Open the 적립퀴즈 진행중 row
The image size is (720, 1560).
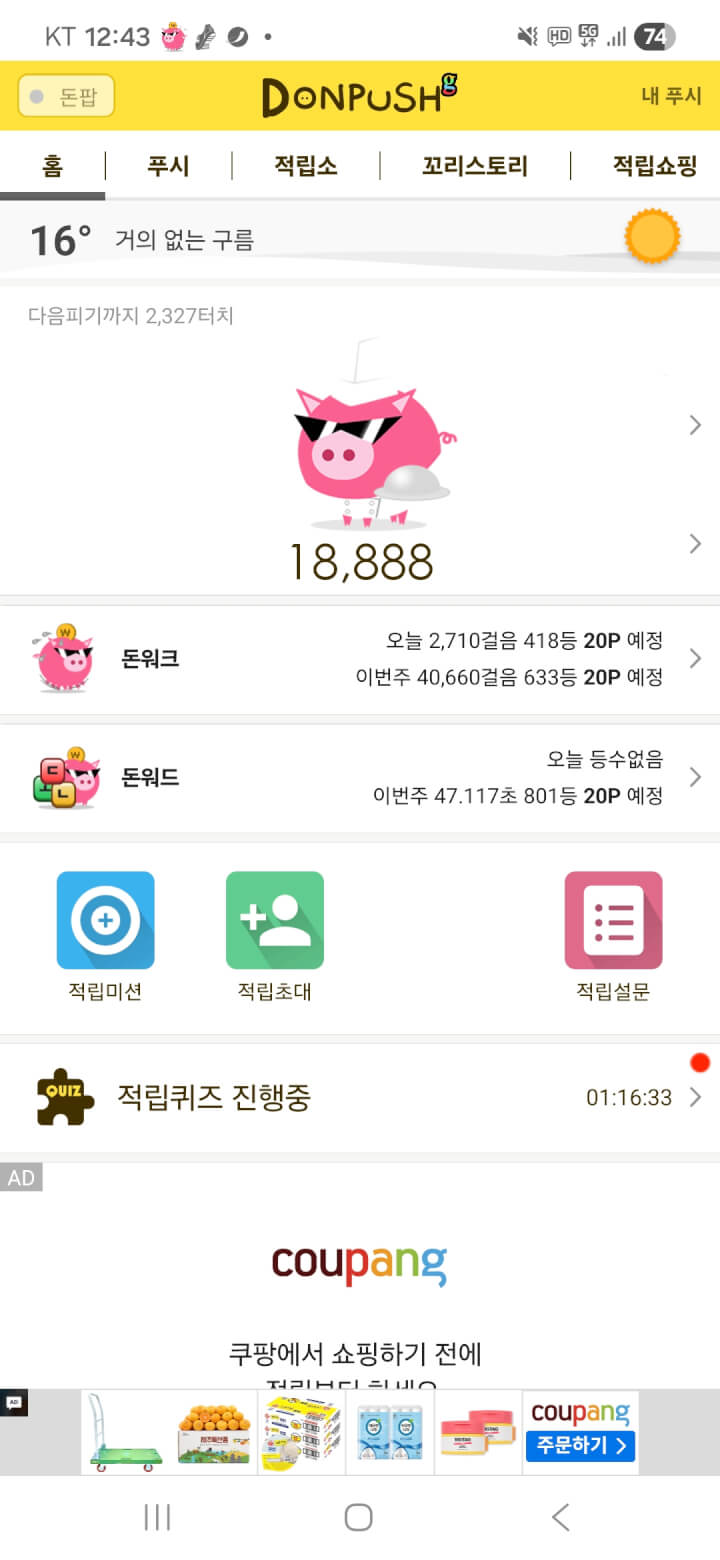pos(360,1098)
